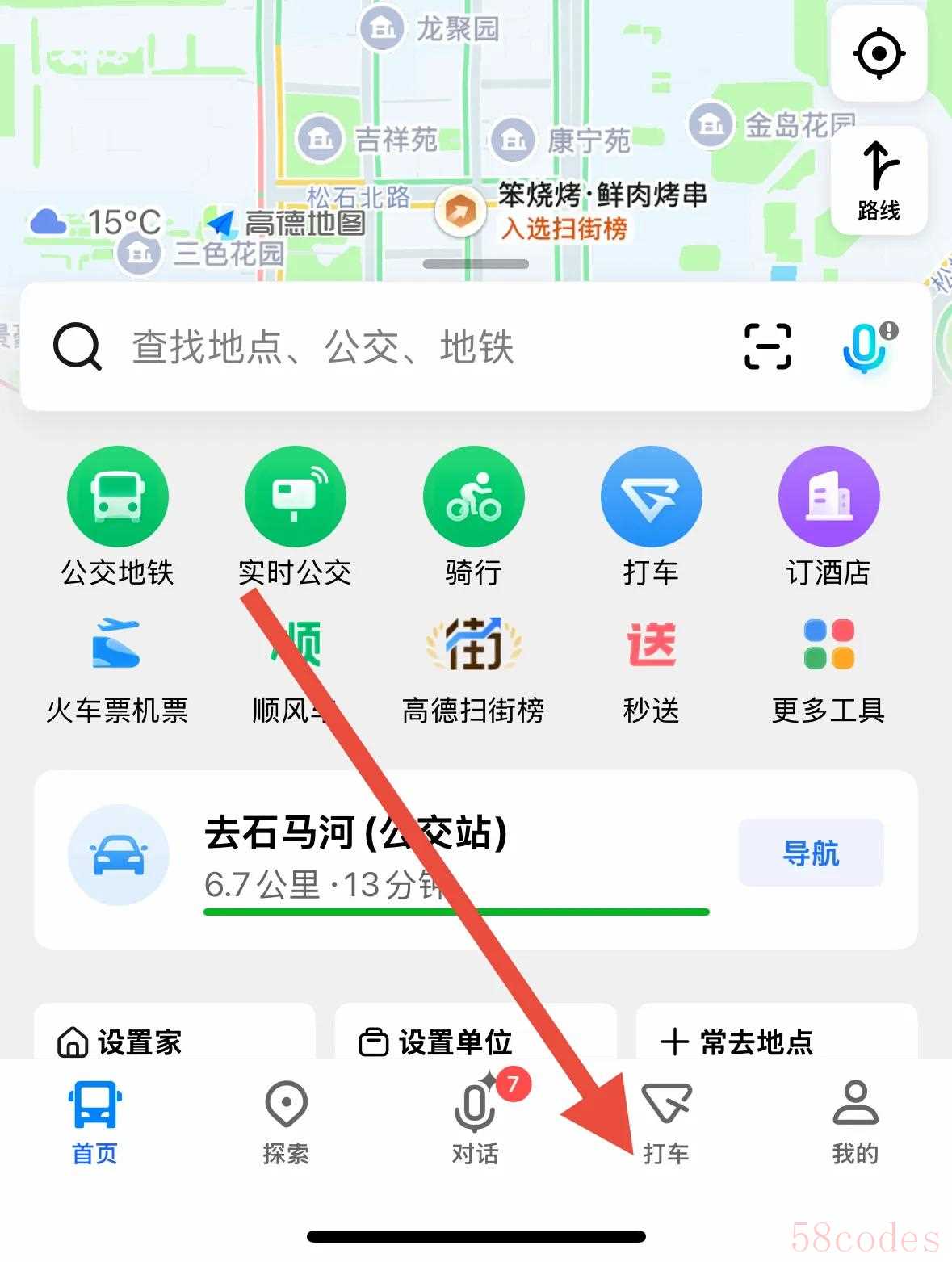Open the scan icon in search bar
The height and width of the screenshot is (1262, 952).
(x=767, y=347)
